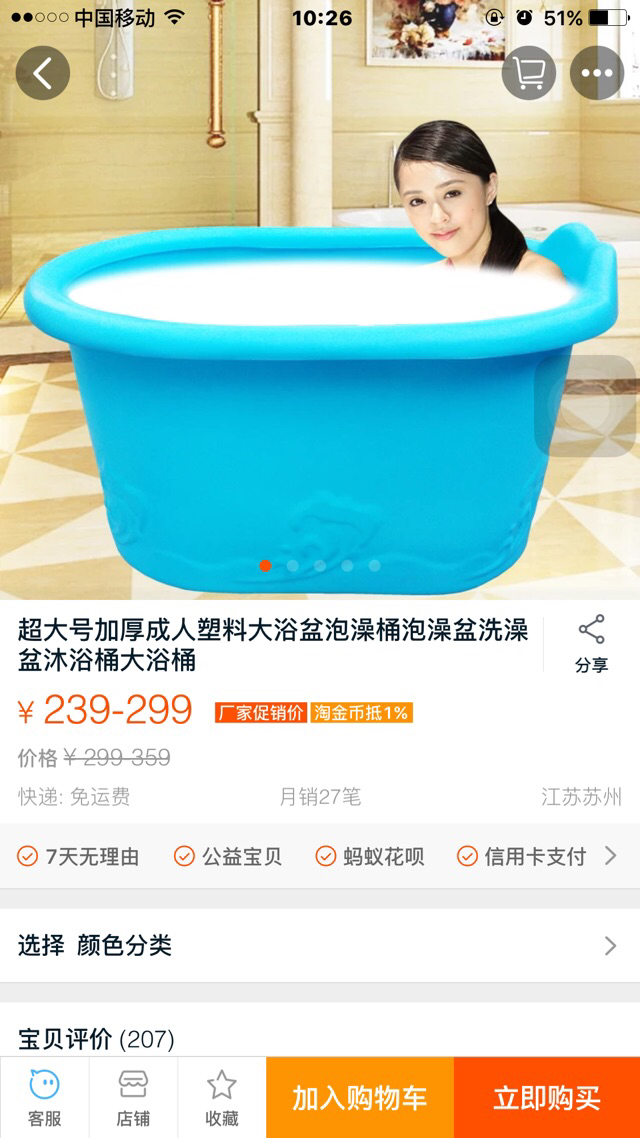Contact 客服 customer service

44,1097
